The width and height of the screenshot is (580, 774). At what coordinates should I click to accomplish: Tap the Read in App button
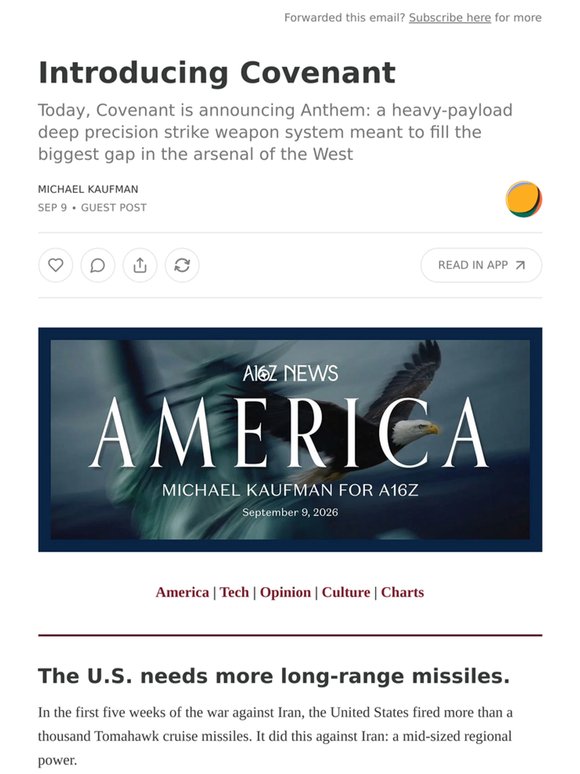coord(481,265)
